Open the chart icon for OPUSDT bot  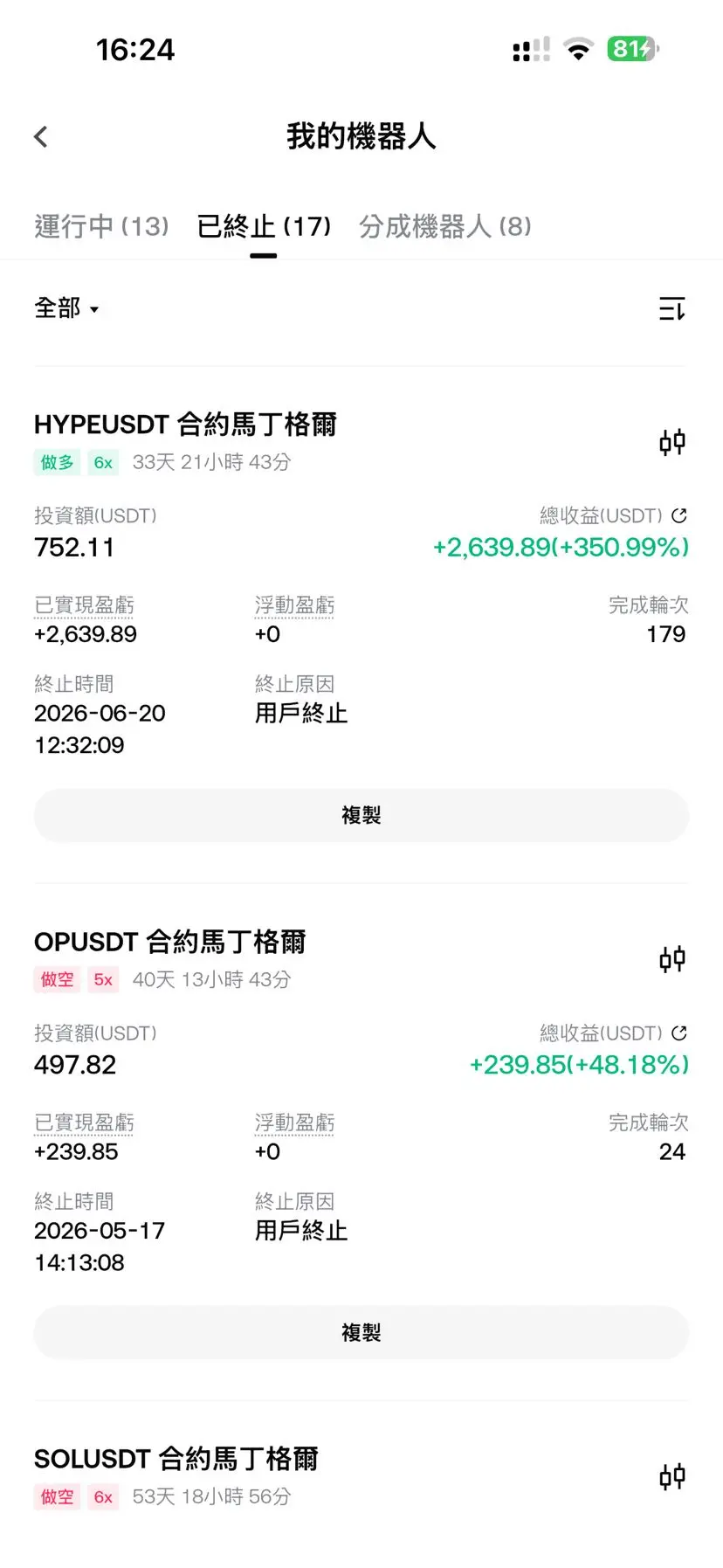tap(672, 959)
